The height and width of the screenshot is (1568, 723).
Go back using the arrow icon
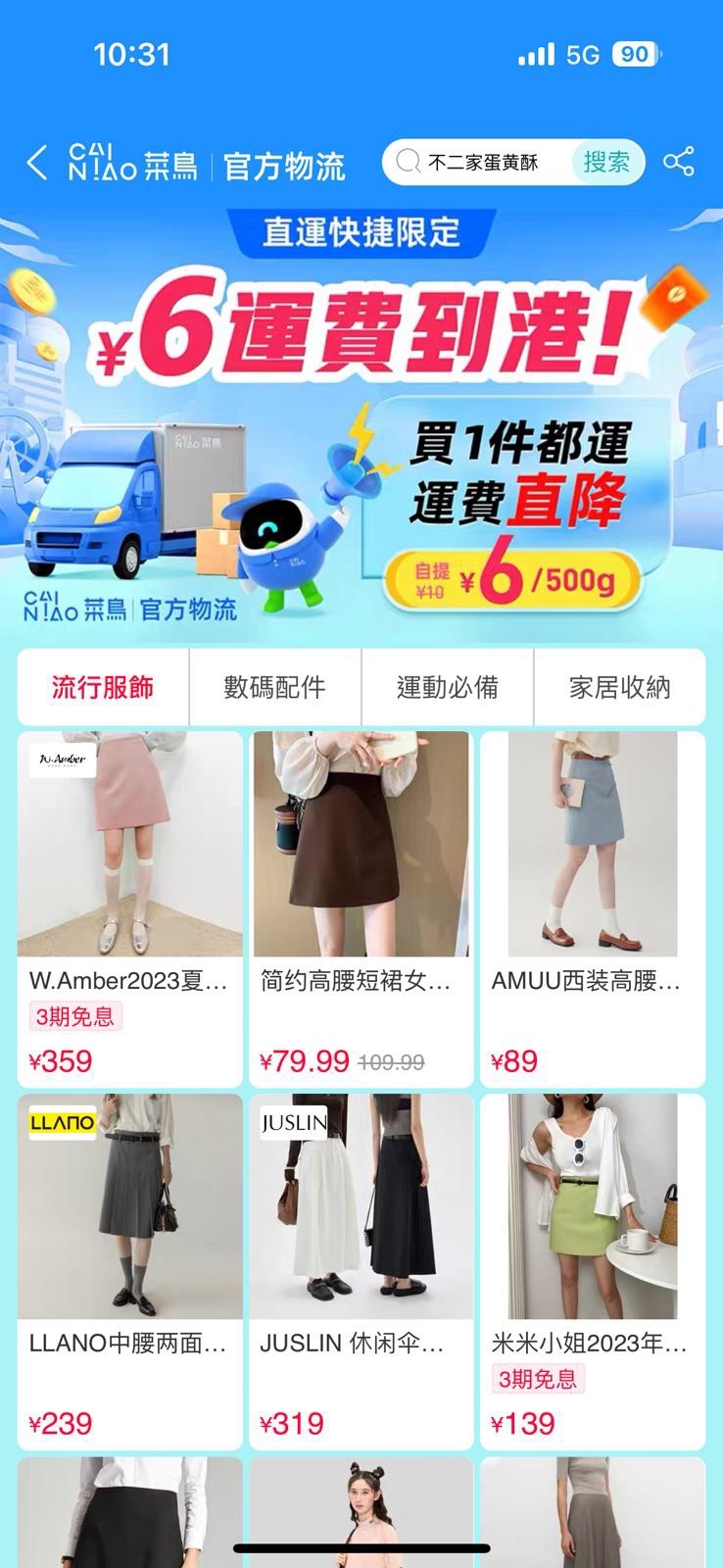37,163
